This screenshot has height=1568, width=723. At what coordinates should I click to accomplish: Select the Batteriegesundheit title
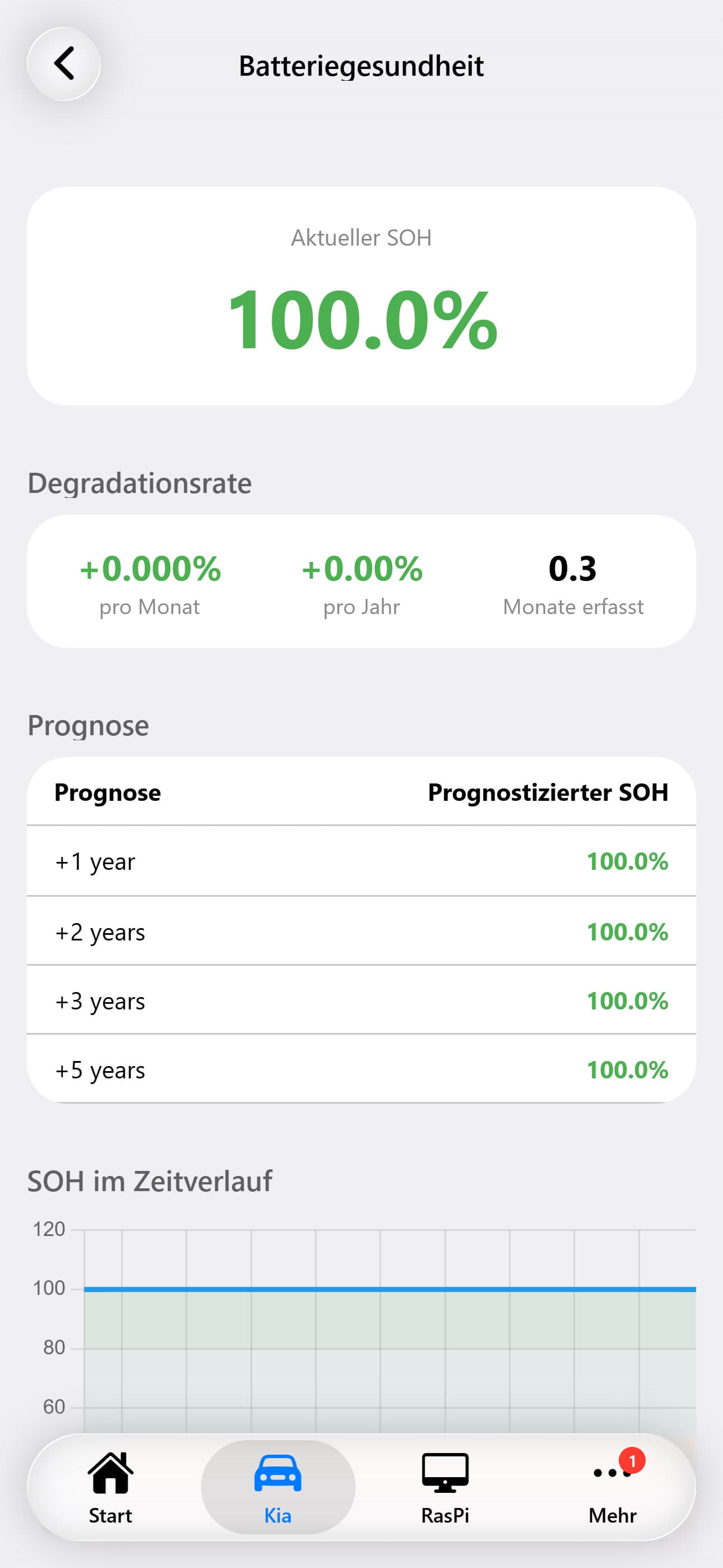[361, 66]
